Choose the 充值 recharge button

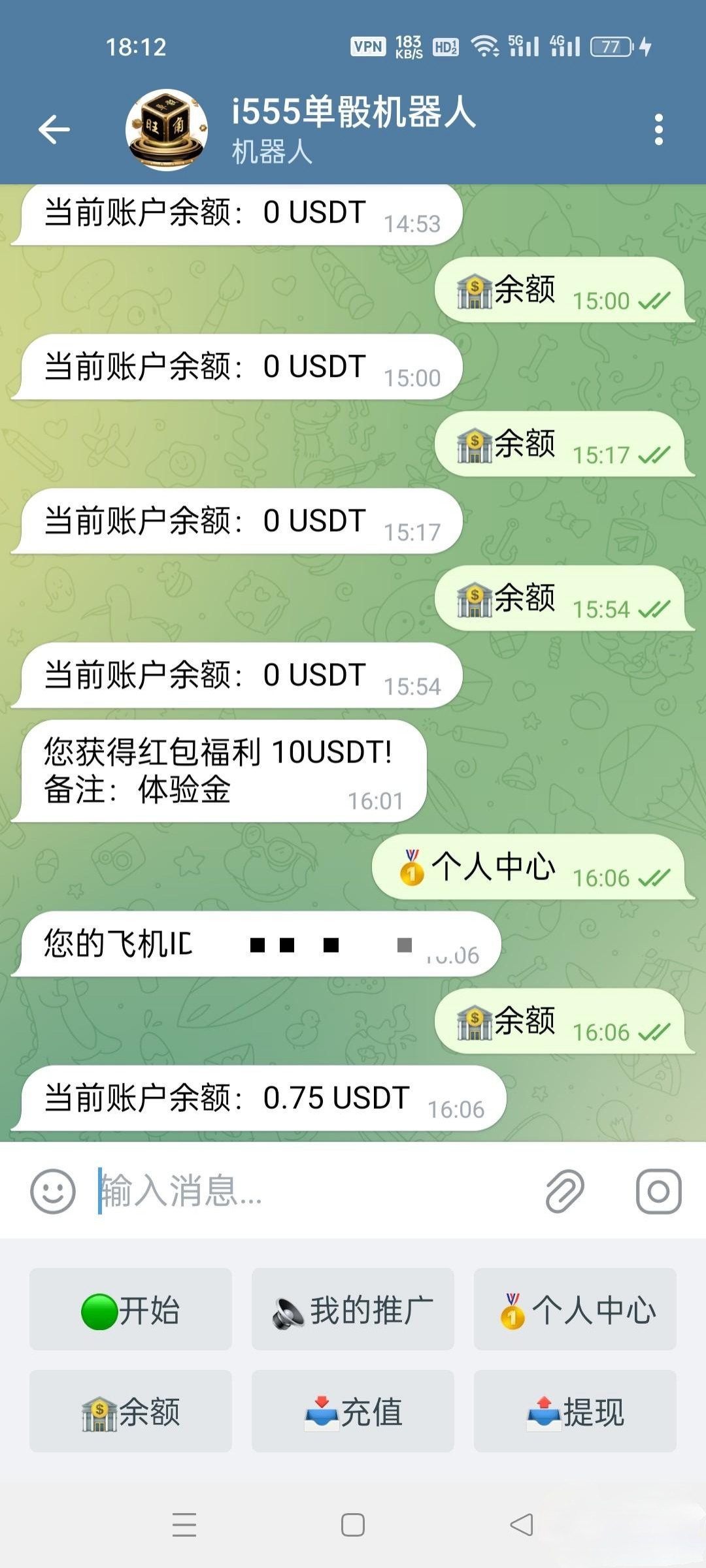pos(353,1412)
